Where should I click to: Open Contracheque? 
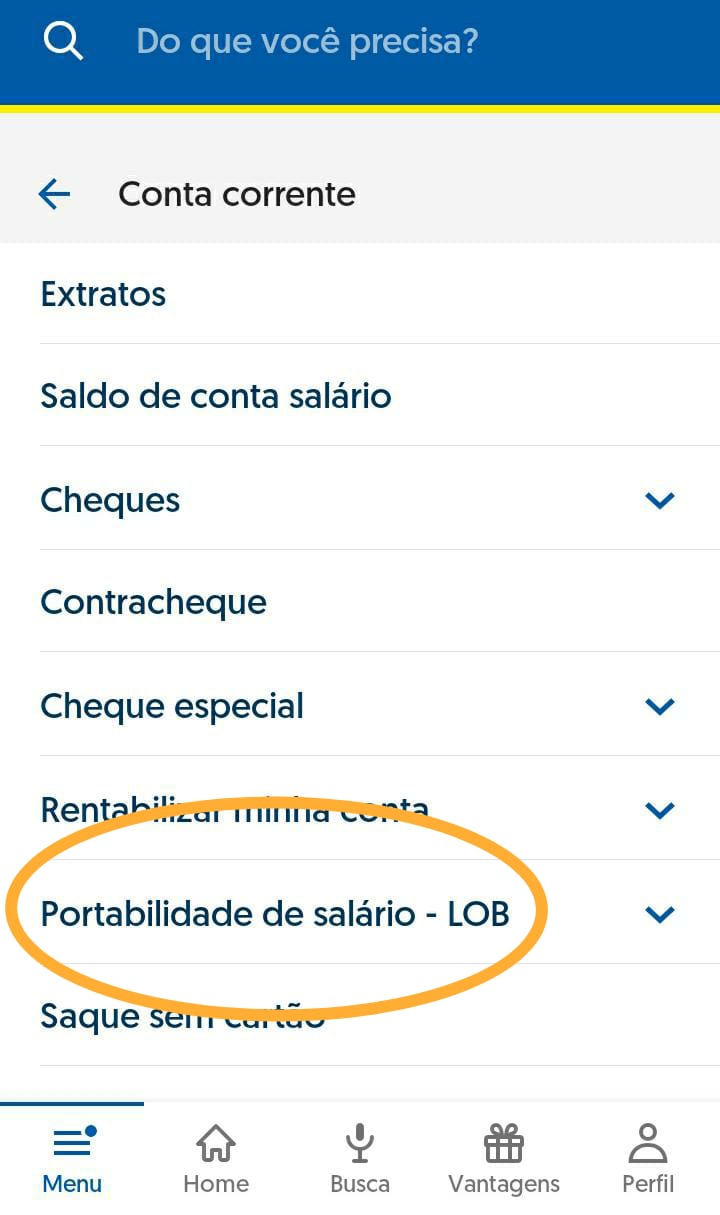[360, 602]
